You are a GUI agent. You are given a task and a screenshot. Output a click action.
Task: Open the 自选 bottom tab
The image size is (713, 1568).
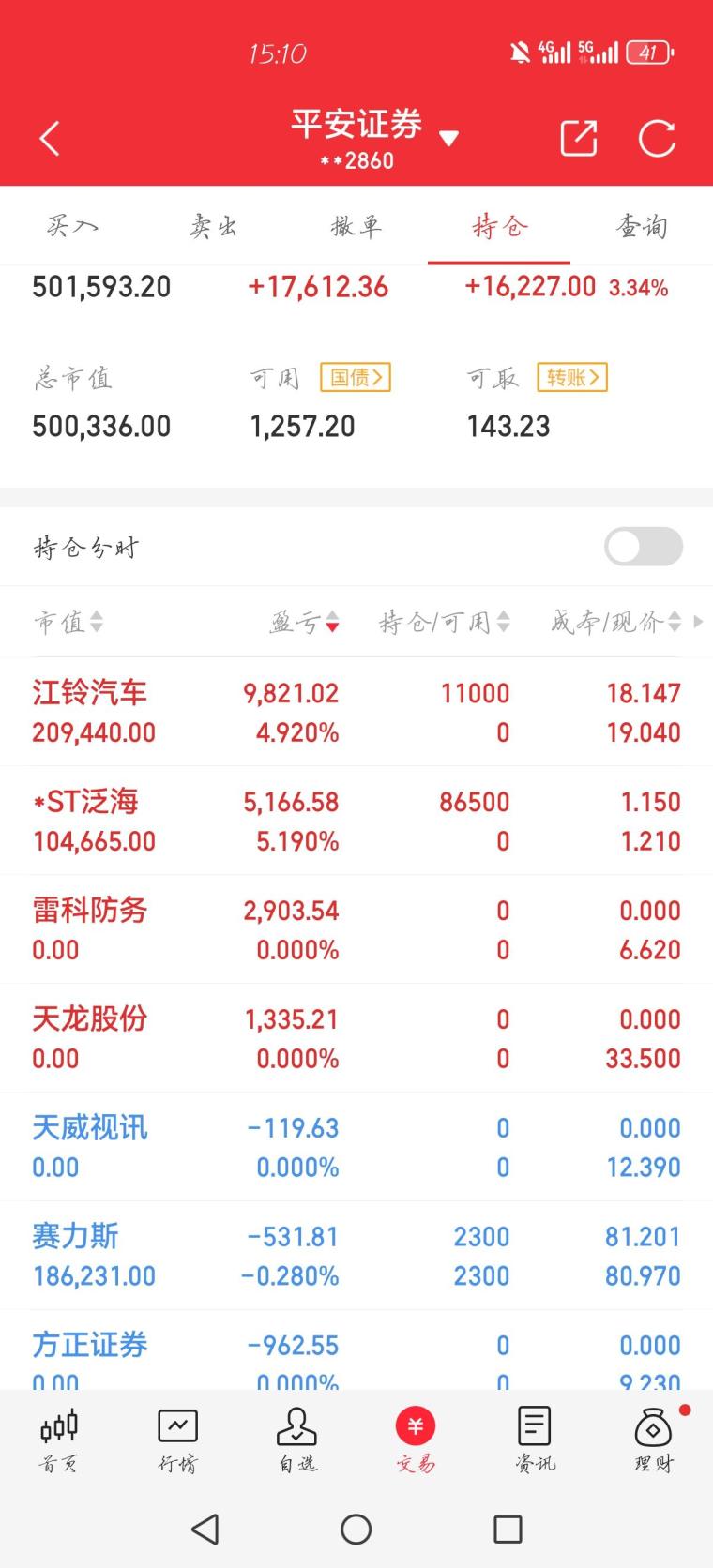click(296, 1440)
